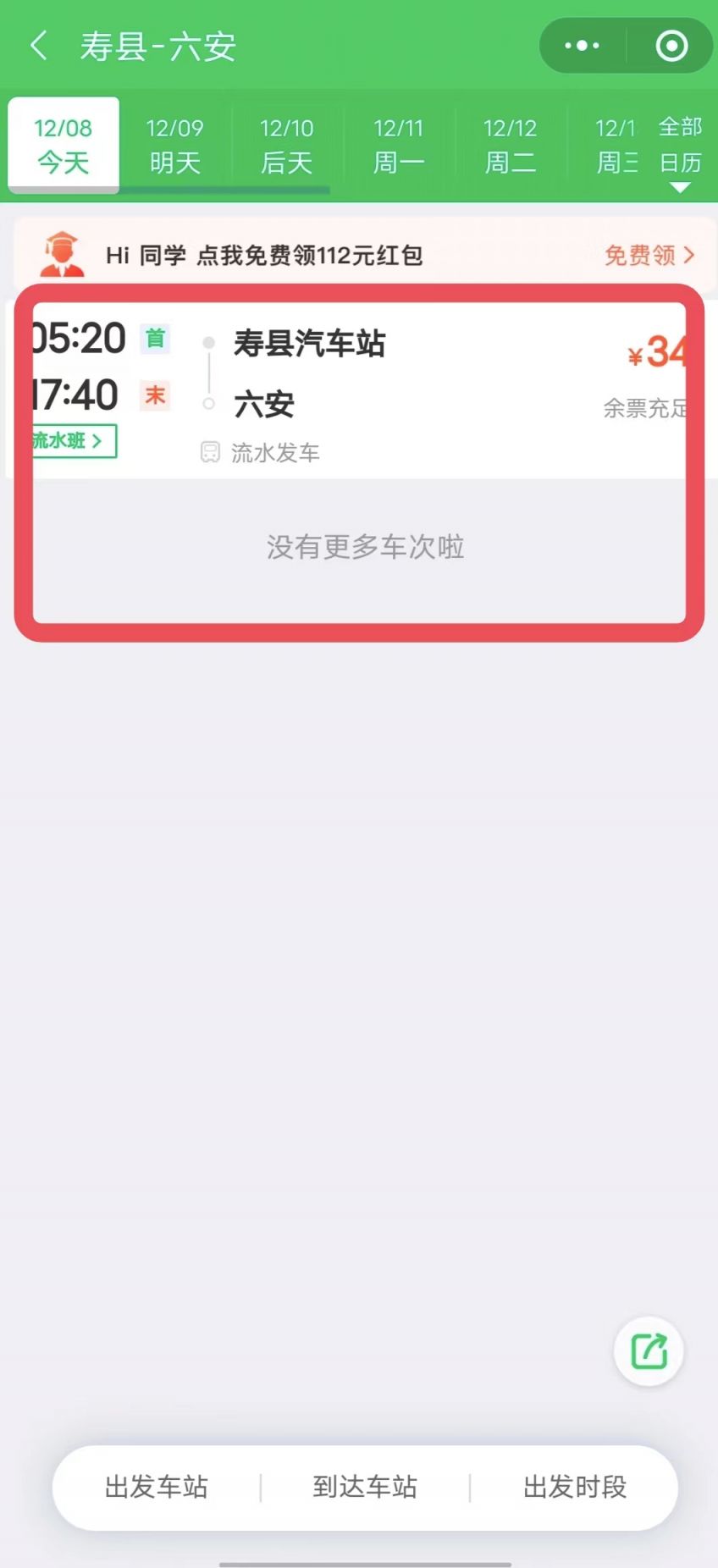Open the mini program more options menu

pyautogui.click(x=582, y=46)
